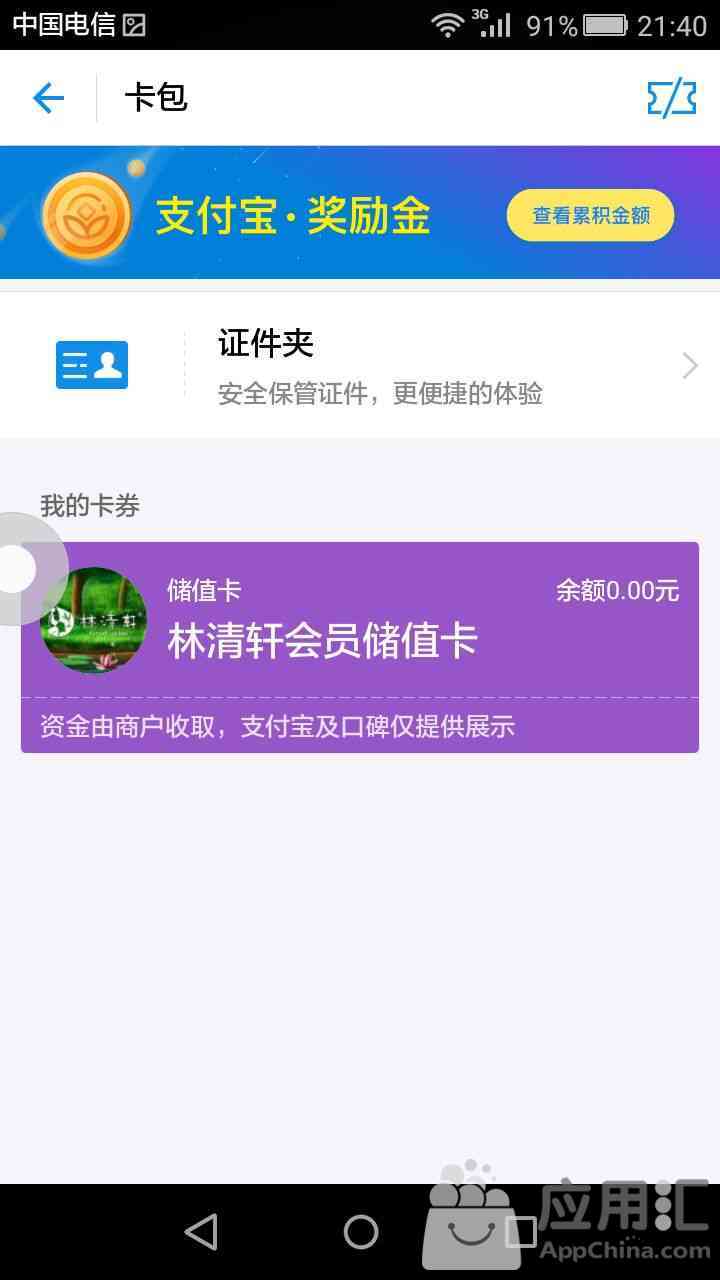Go to the system home screen
Screen dimensions: 720x1280
[x=360, y=1232]
